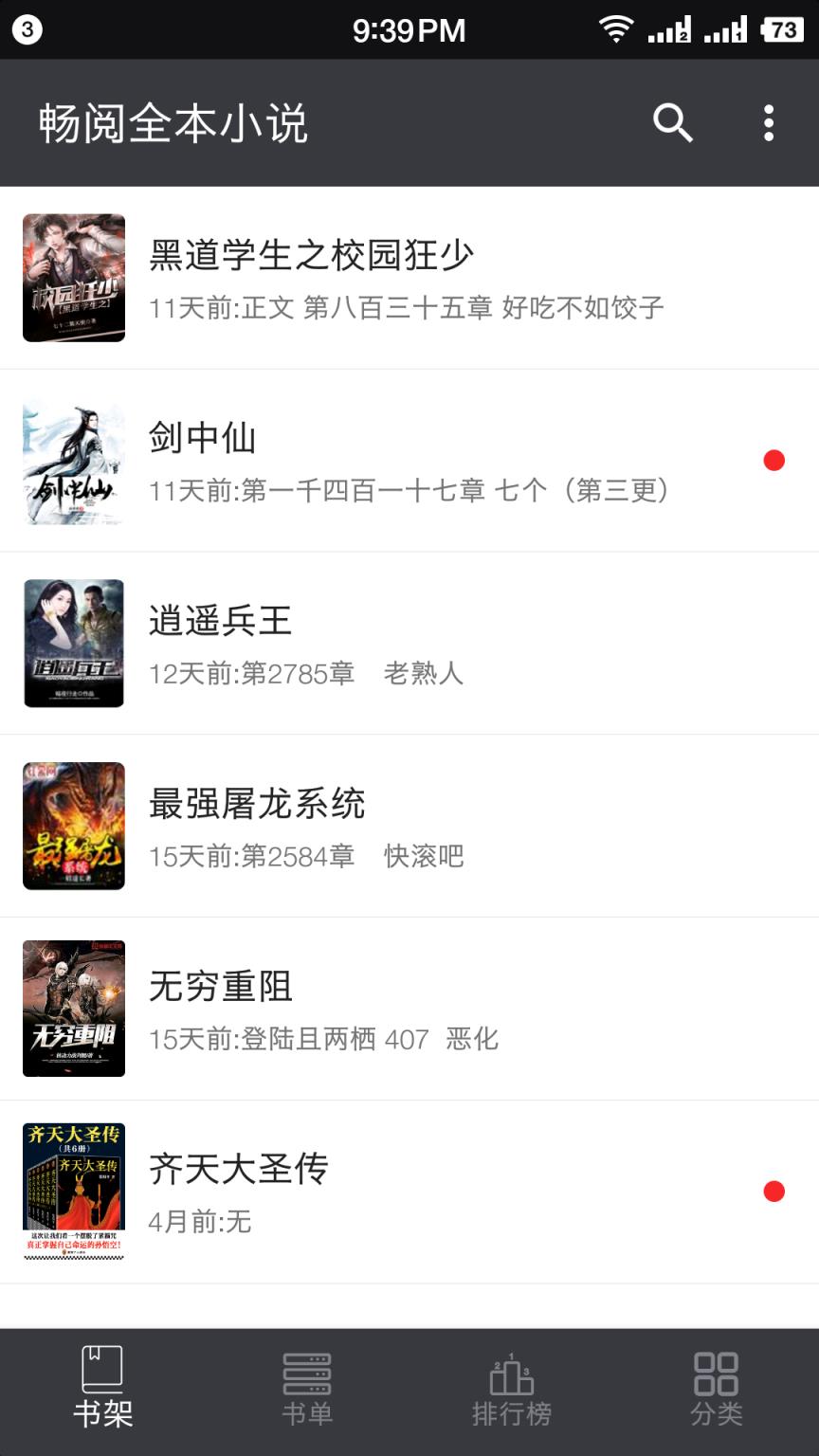The width and height of the screenshot is (819, 1456).
Task: Tap the red update dot beside 剑中仙
Action: pos(775,462)
